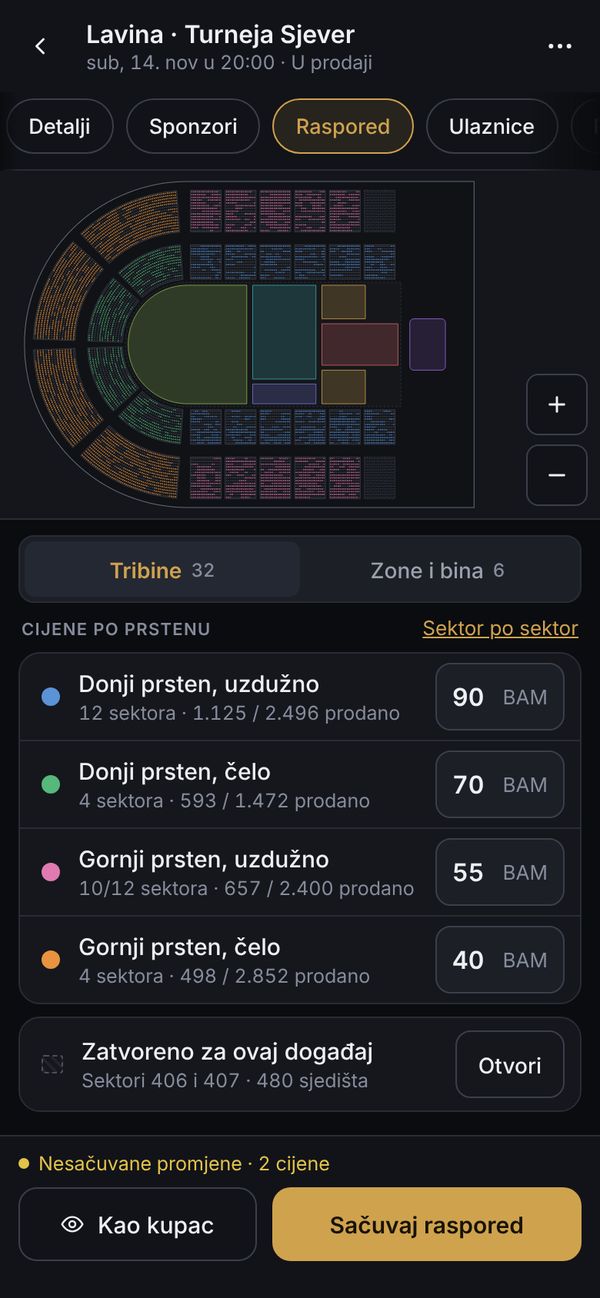Select the Raspored tab

343,126
